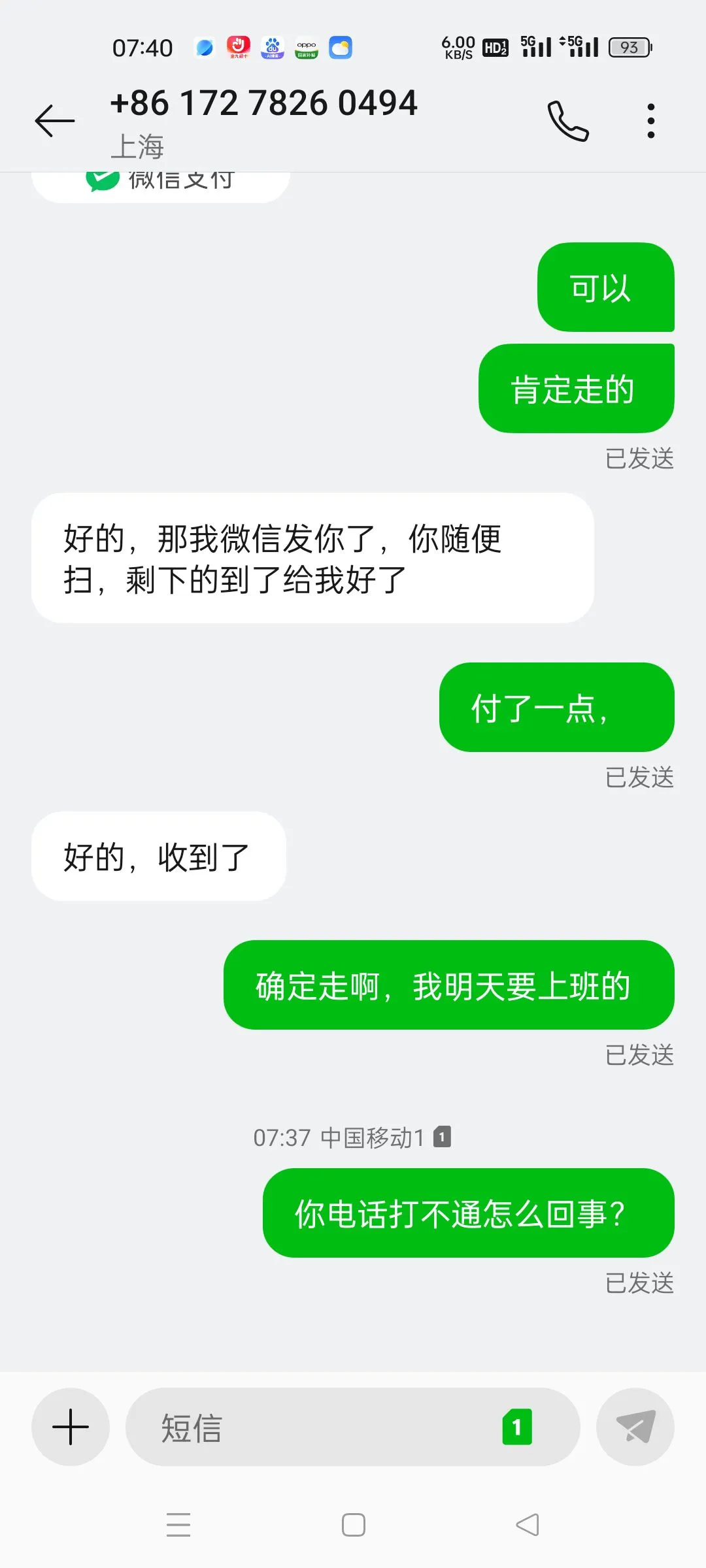Open the partially visible 微信支付 card
Viewport: 706px width, 1568px height.
[160, 184]
